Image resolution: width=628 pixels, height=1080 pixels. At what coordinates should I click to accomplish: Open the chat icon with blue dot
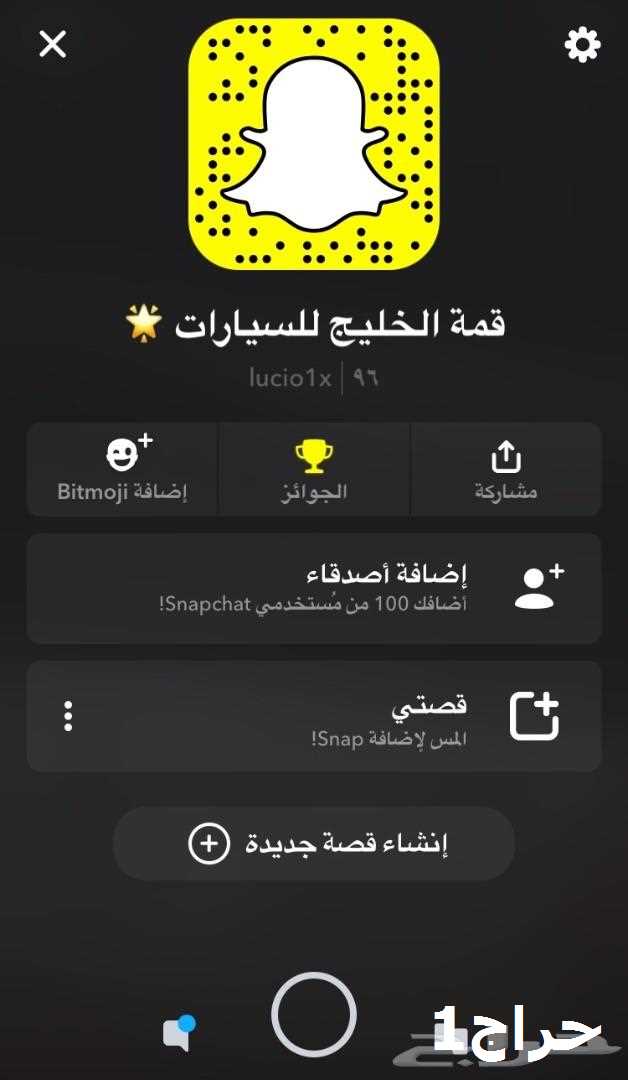pyautogui.click(x=178, y=1032)
